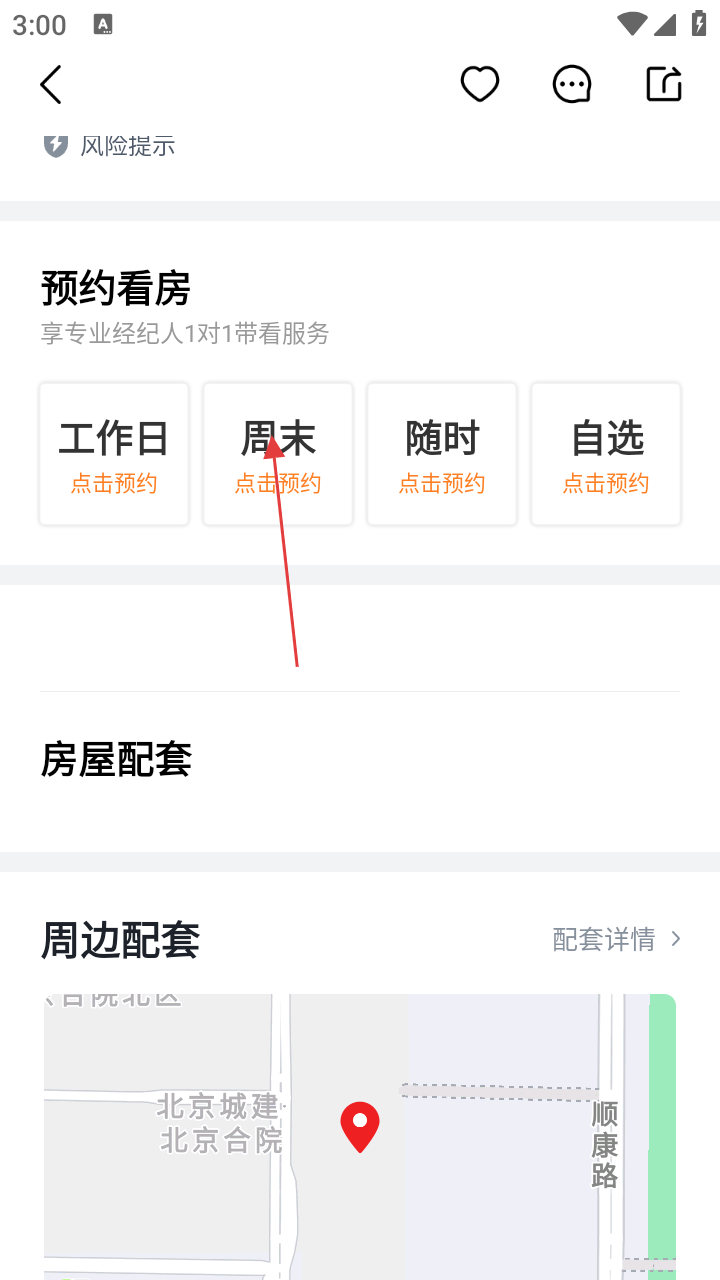Favorite this listing with the heart icon
The height and width of the screenshot is (1280, 720).
click(x=479, y=84)
